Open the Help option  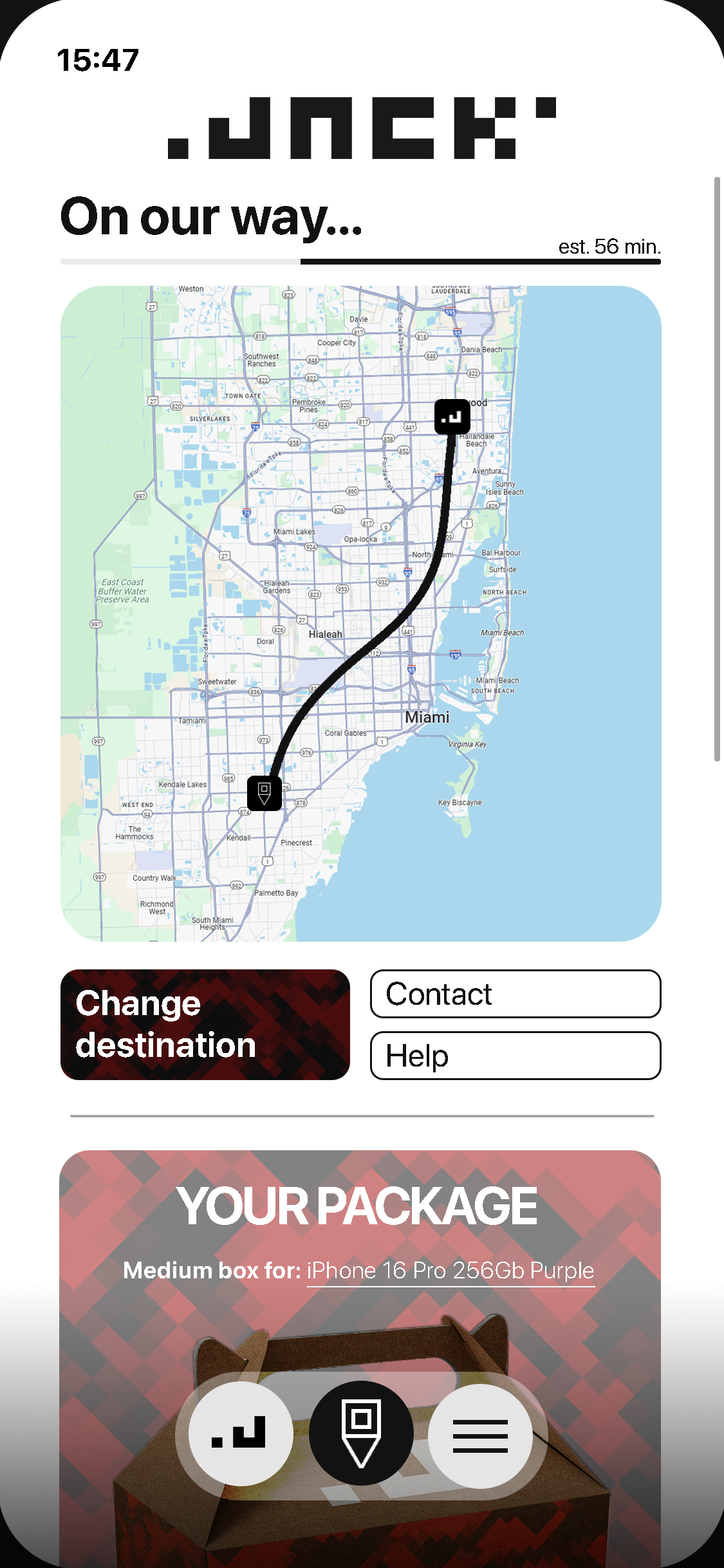(515, 1056)
